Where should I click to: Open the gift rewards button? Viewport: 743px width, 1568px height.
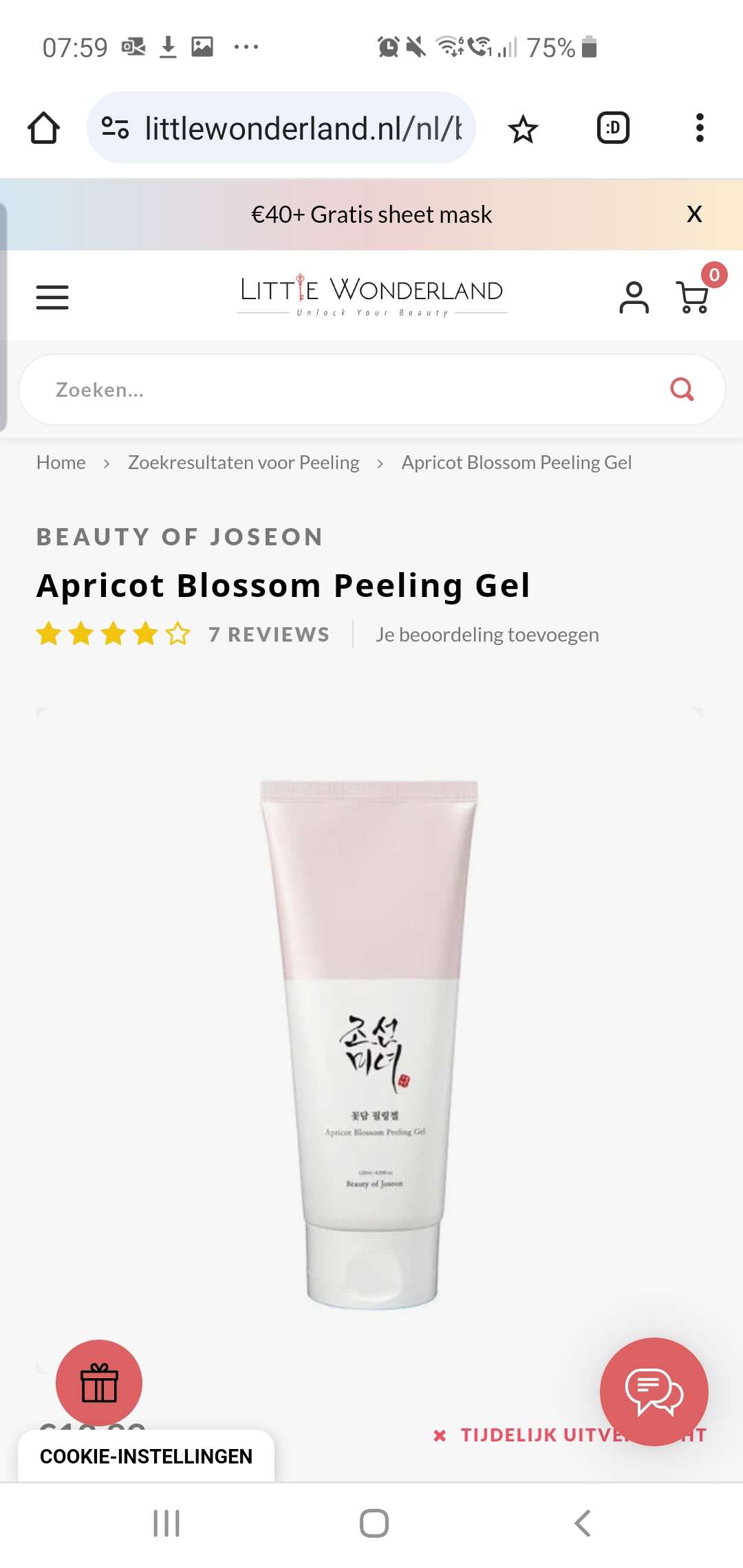coord(99,1383)
